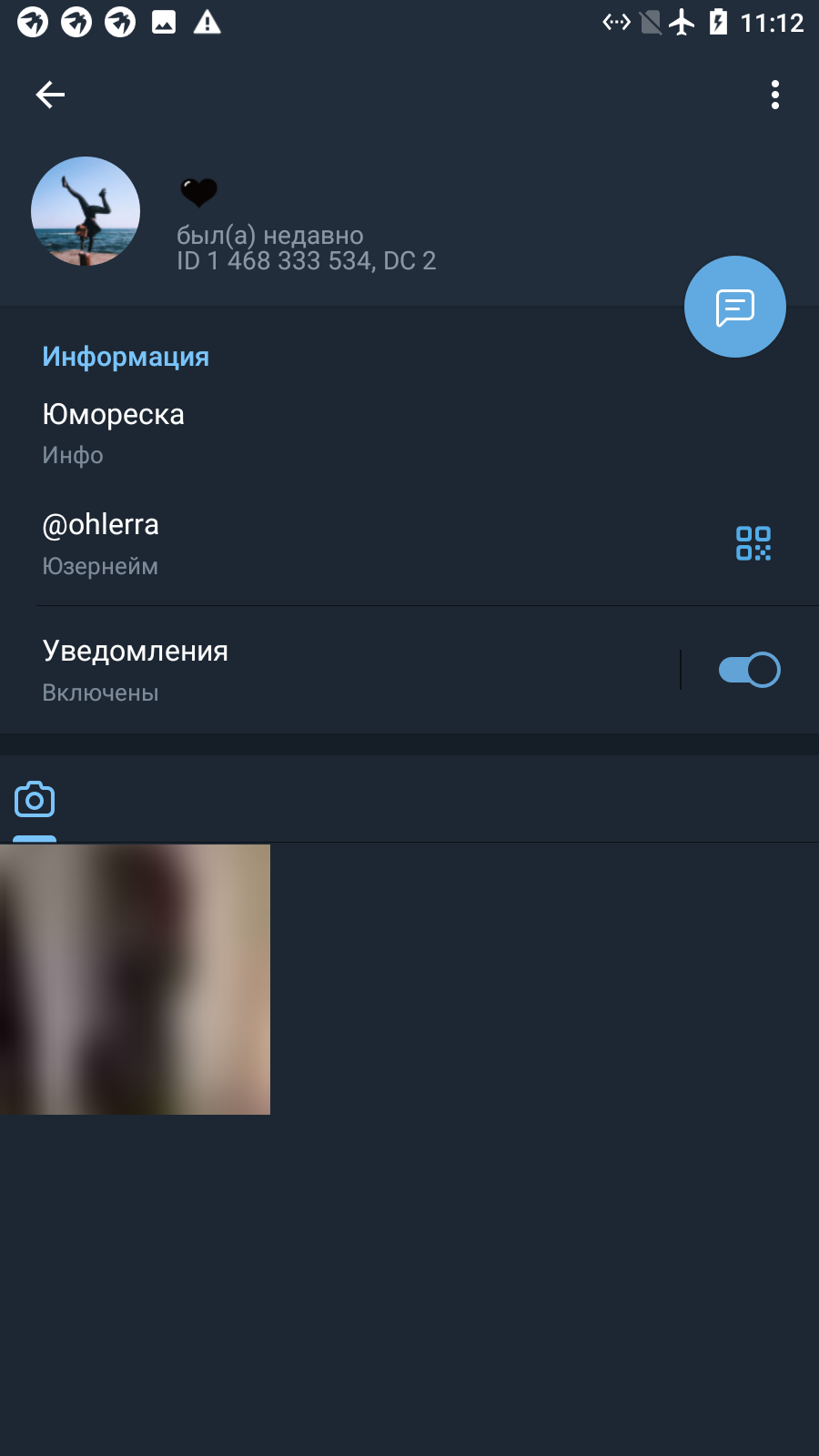Show the QR code for the username

click(753, 543)
